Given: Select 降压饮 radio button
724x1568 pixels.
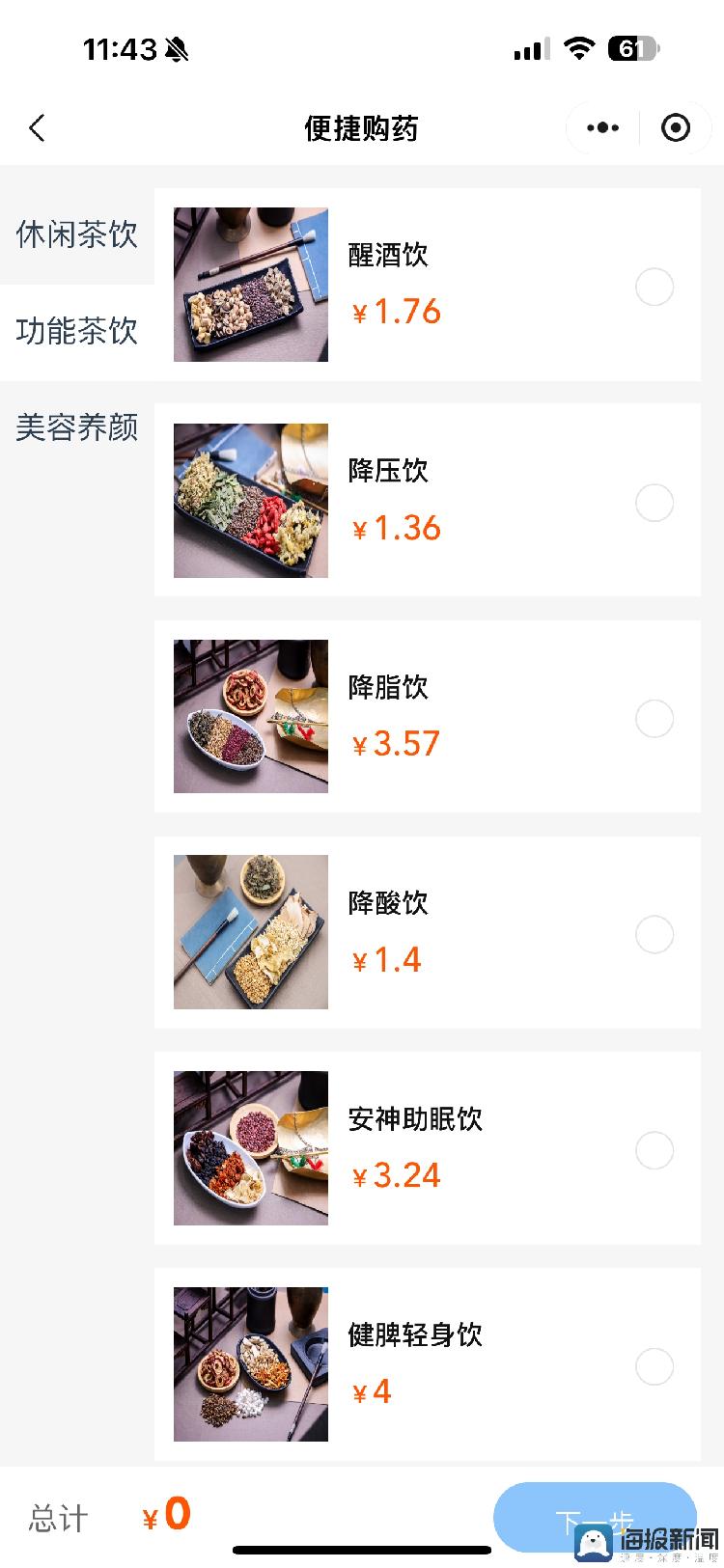Looking at the screenshot, I should tap(654, 503).
